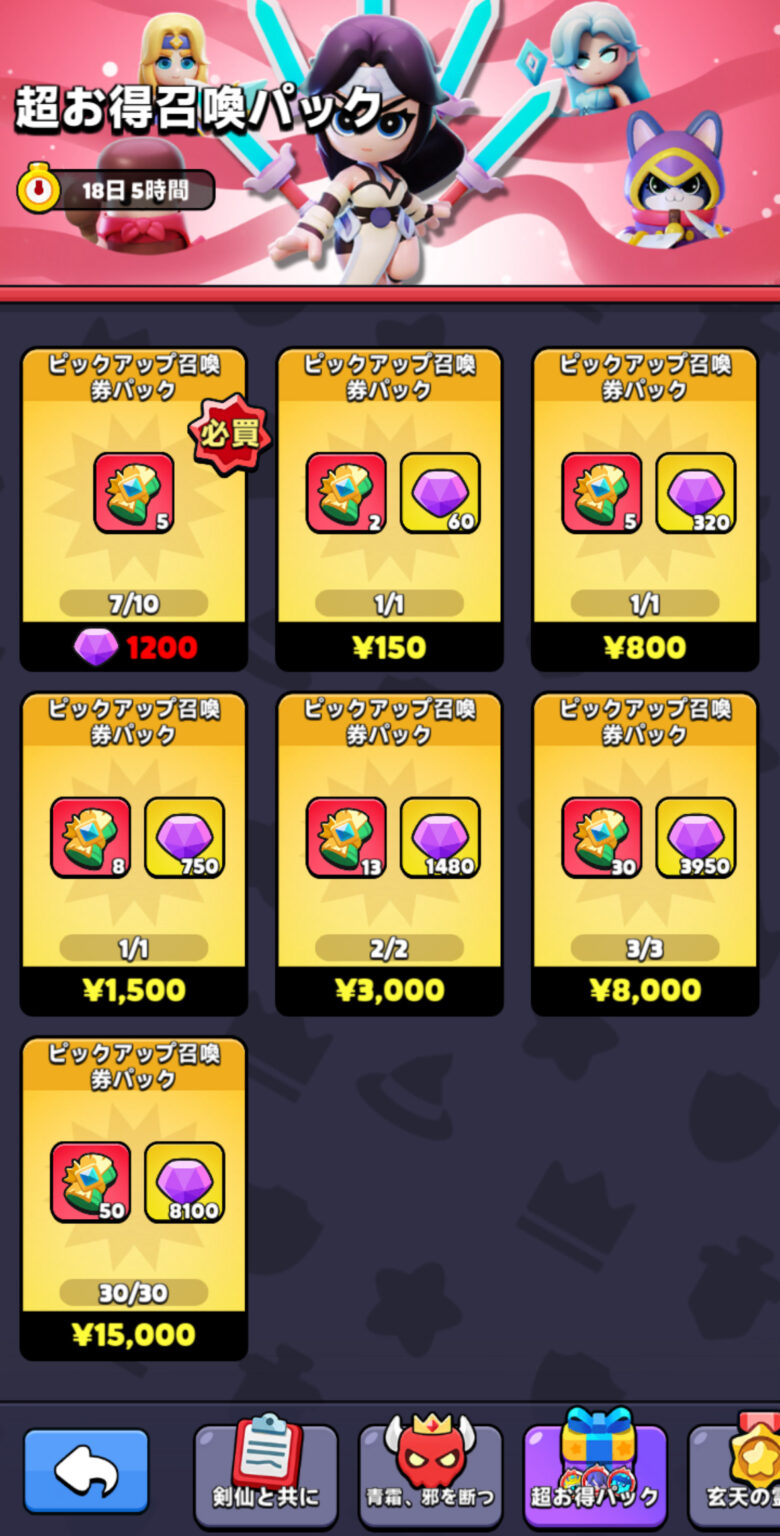
Task: Select the ¥800 pack with 320 gems
Action: [x=645, y=647]
